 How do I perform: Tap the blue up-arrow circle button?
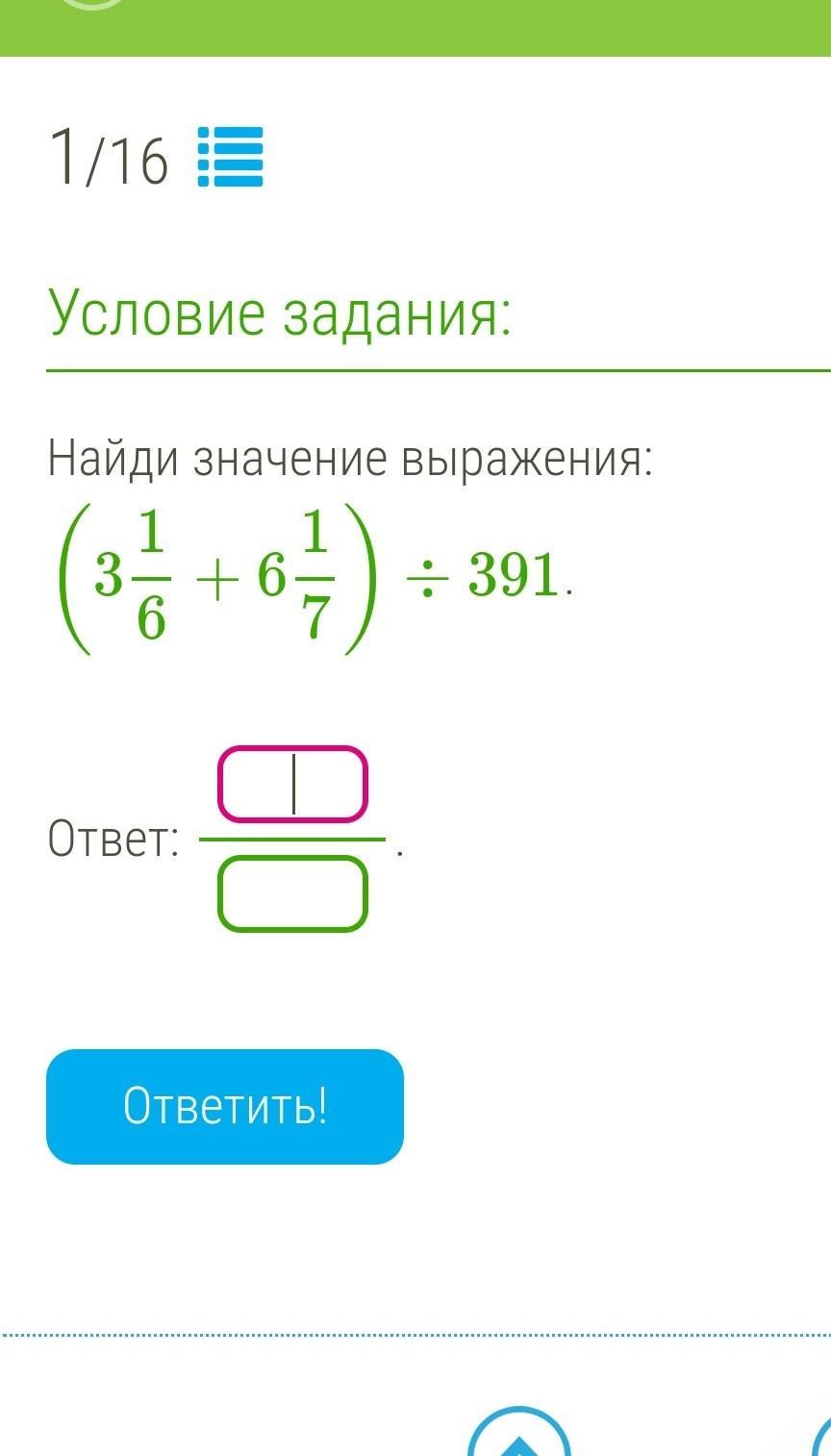(519, 1433)
